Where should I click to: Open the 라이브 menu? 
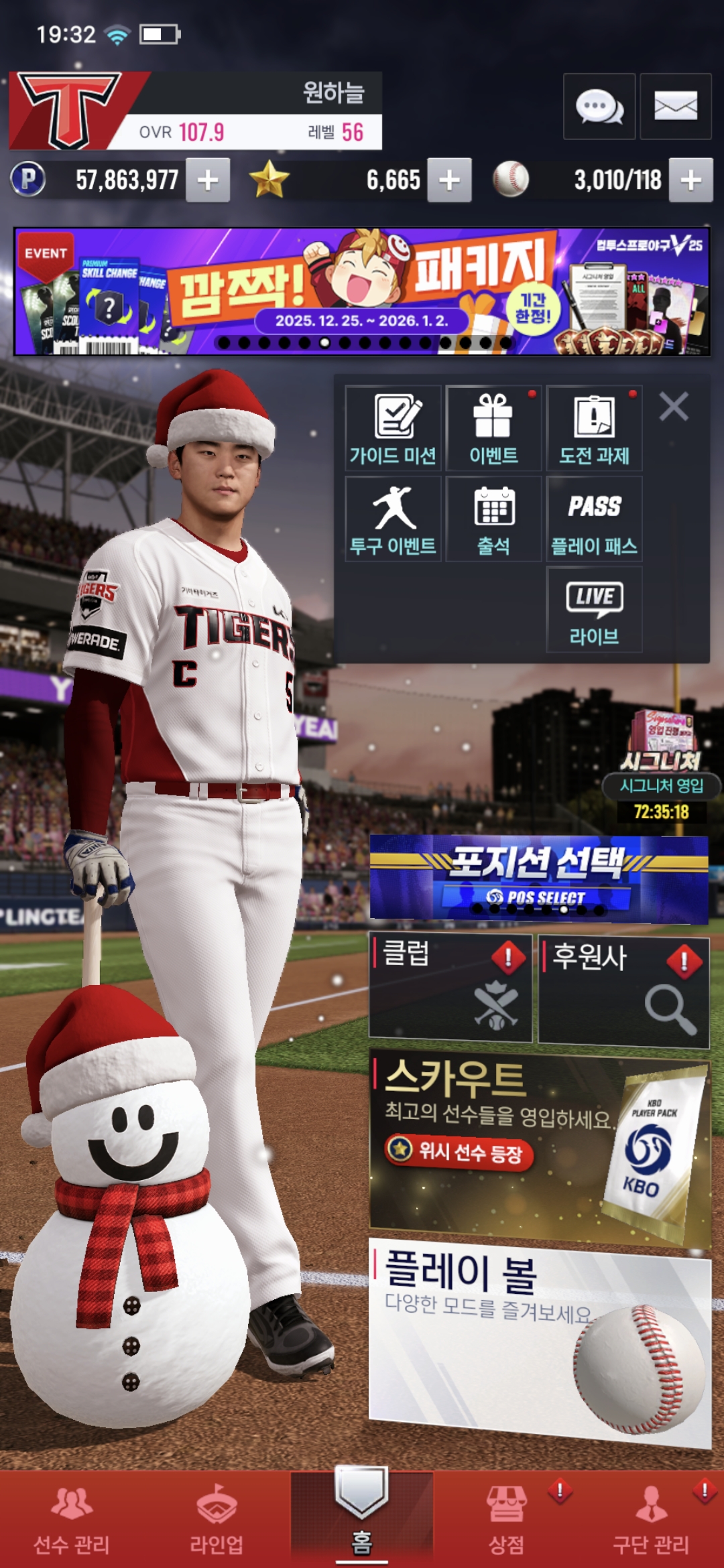[594, 609]
